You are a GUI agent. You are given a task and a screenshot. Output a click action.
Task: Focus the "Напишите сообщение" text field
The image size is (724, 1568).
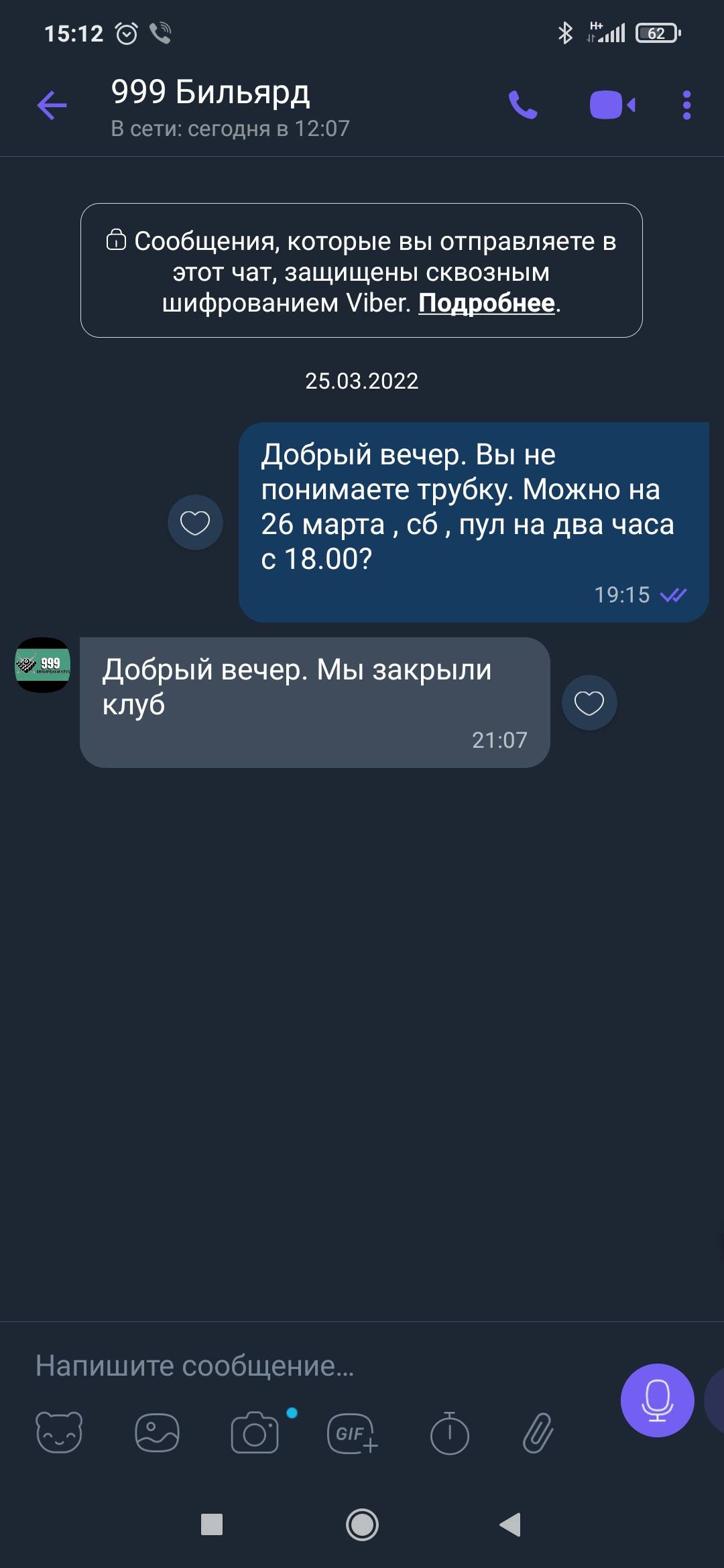click(302, 1366)
